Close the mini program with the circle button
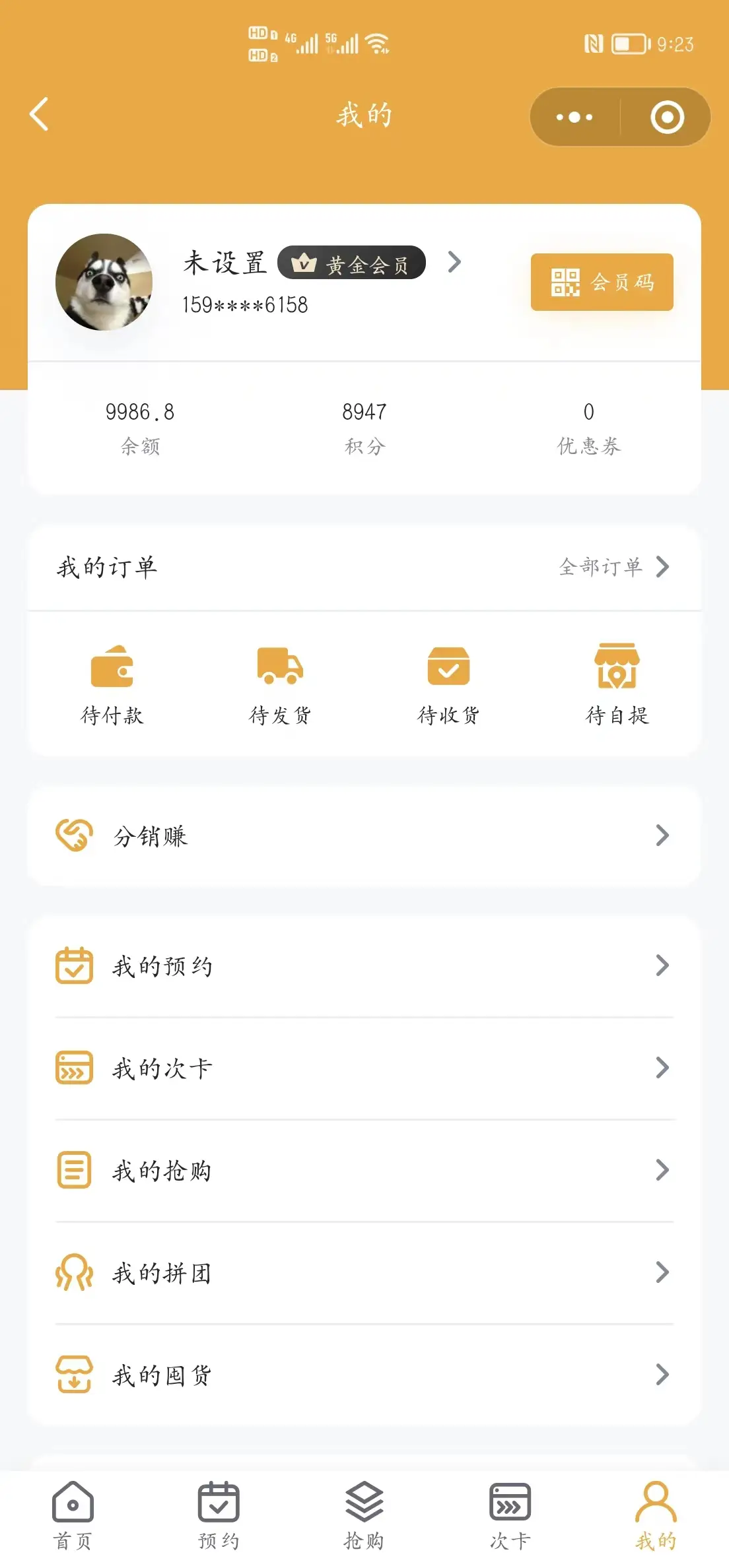The image size is (729, 1568). coord(667,117)
